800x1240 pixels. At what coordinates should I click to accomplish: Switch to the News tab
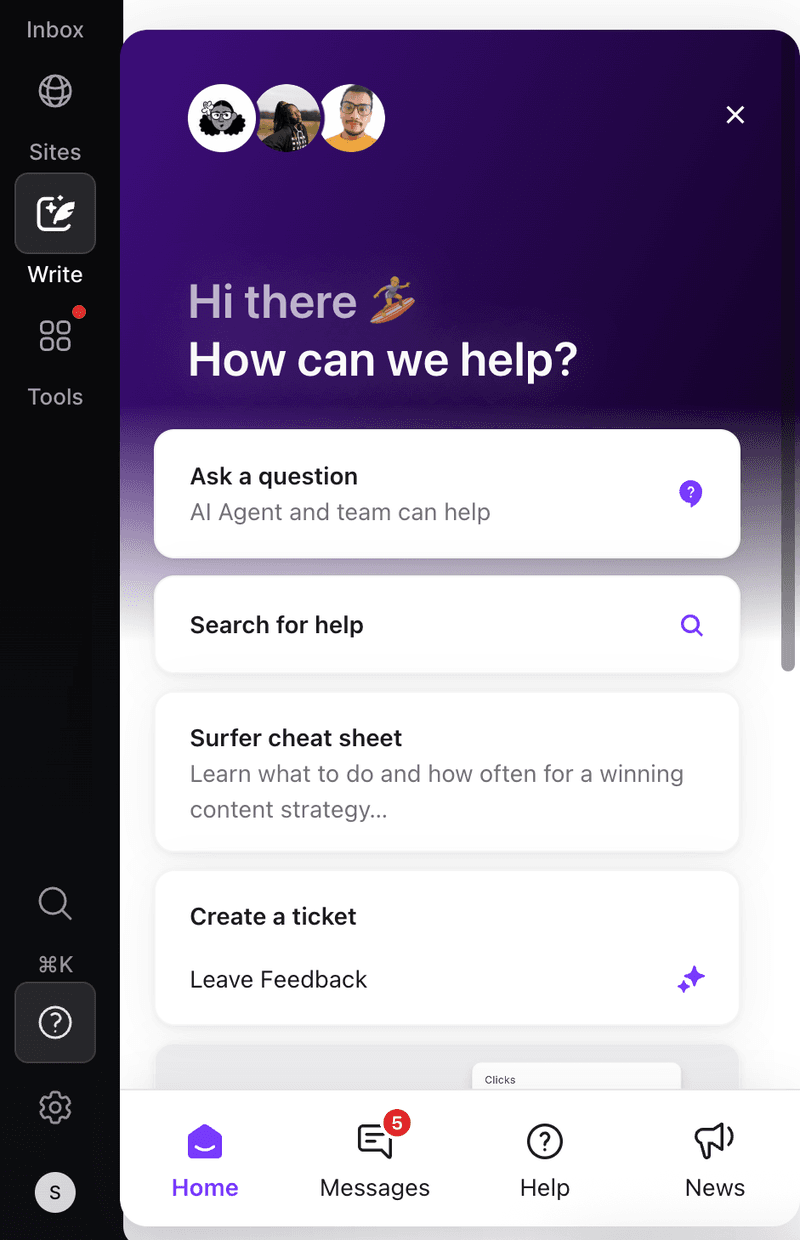click(x=715, y=1160)
